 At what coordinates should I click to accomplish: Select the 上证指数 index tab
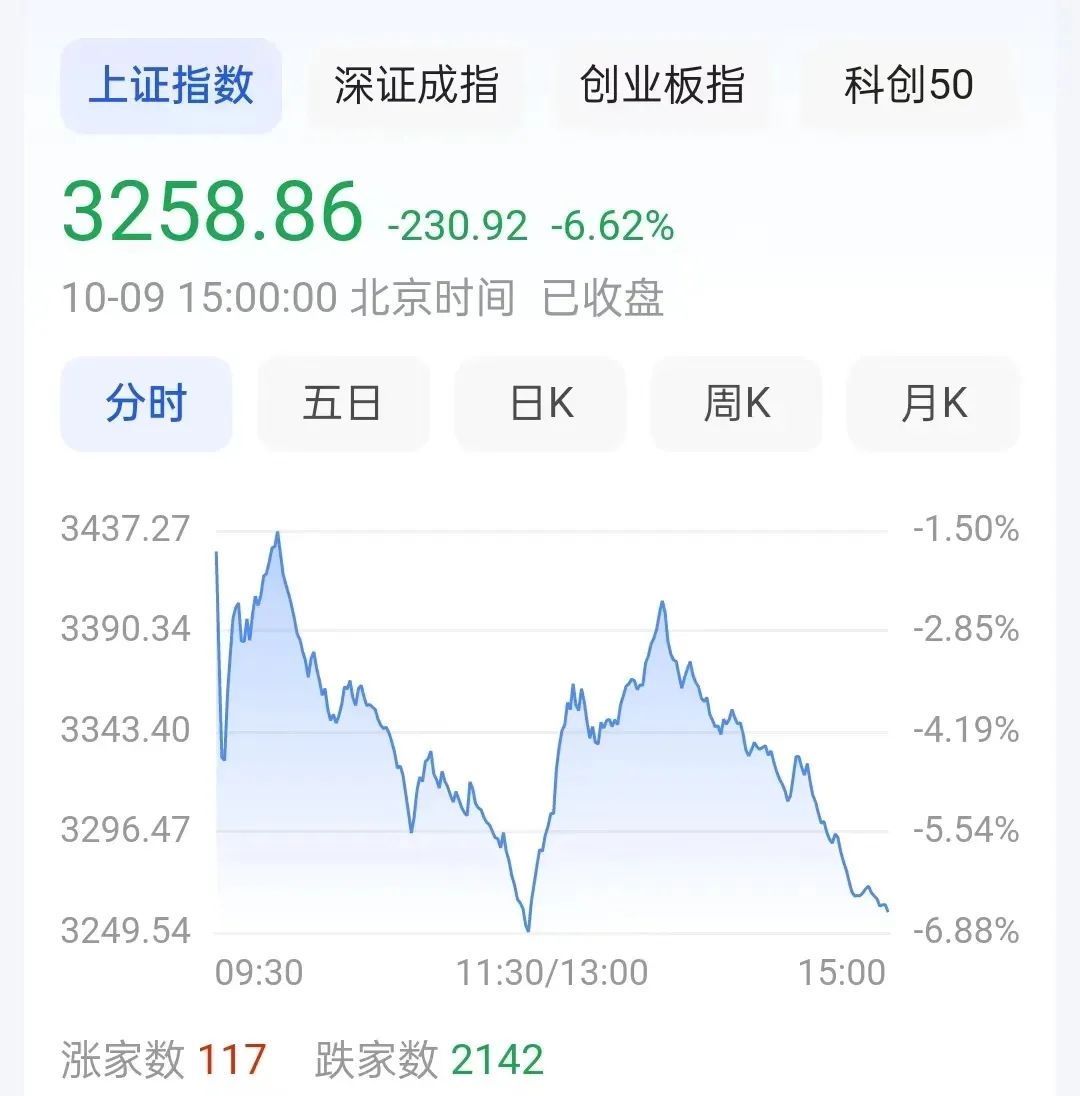coord(171,86)
